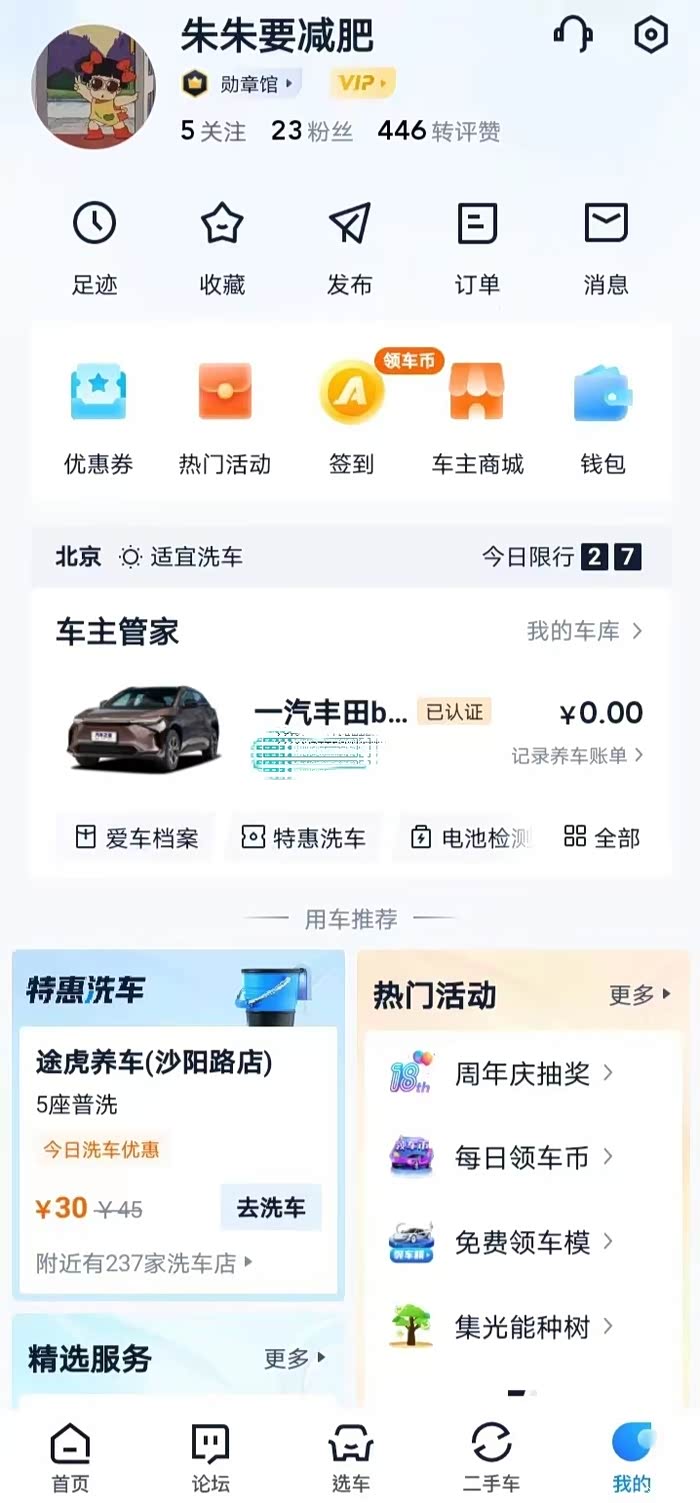Switch to the 论坛 tab
The image size is (700, 1503).
click(210, 1458)
